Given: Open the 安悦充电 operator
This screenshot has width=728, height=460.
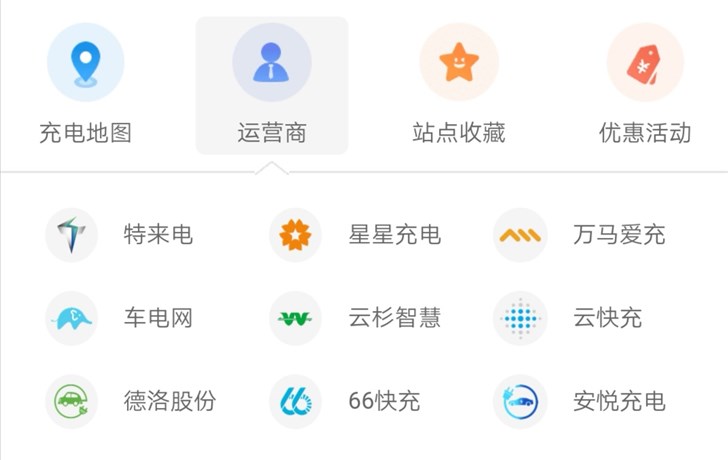Looking at the screenshot, I should click(580, 402).
